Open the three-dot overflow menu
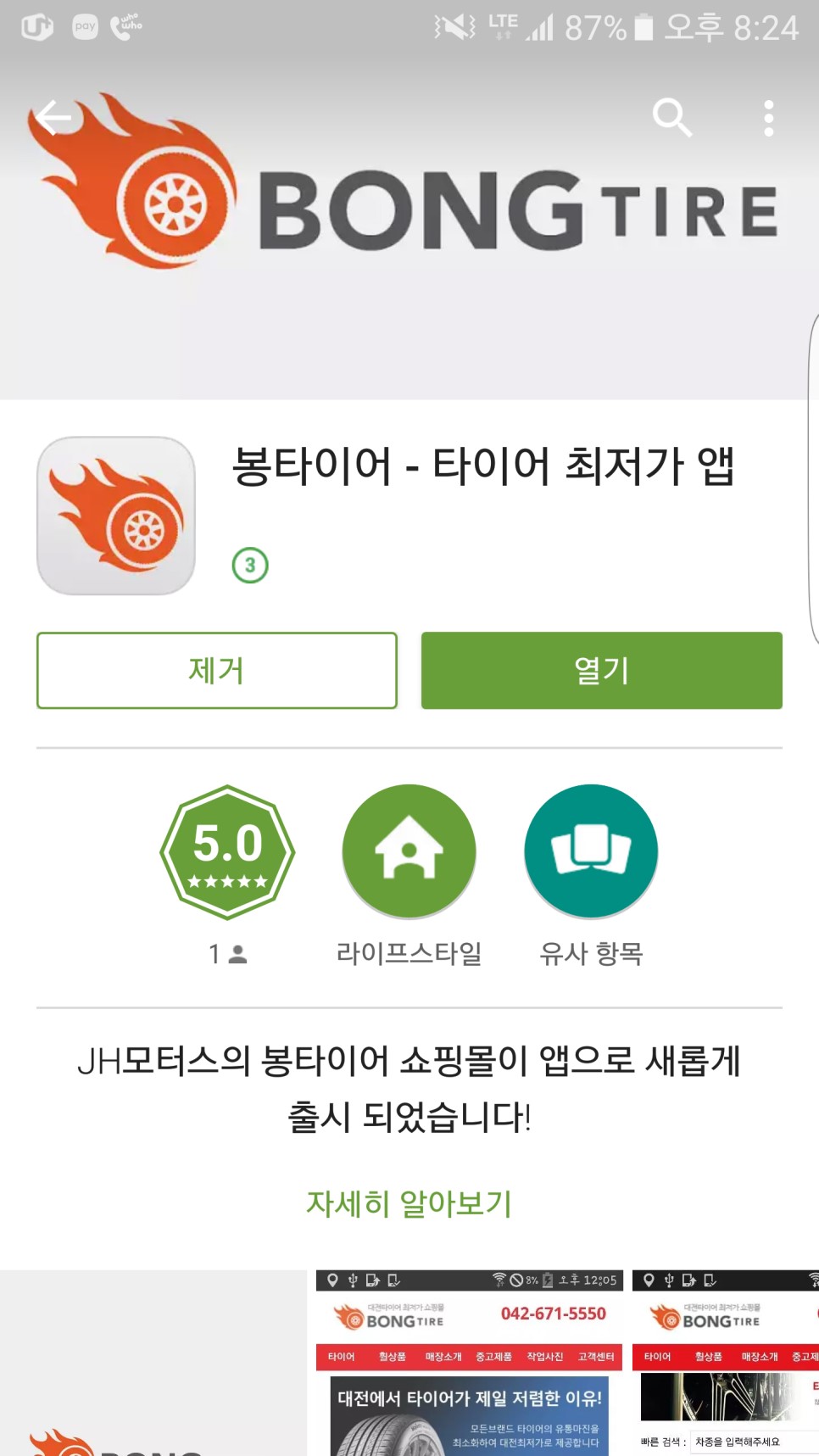Screen dimensions: 819x1456 pos(769,118)
